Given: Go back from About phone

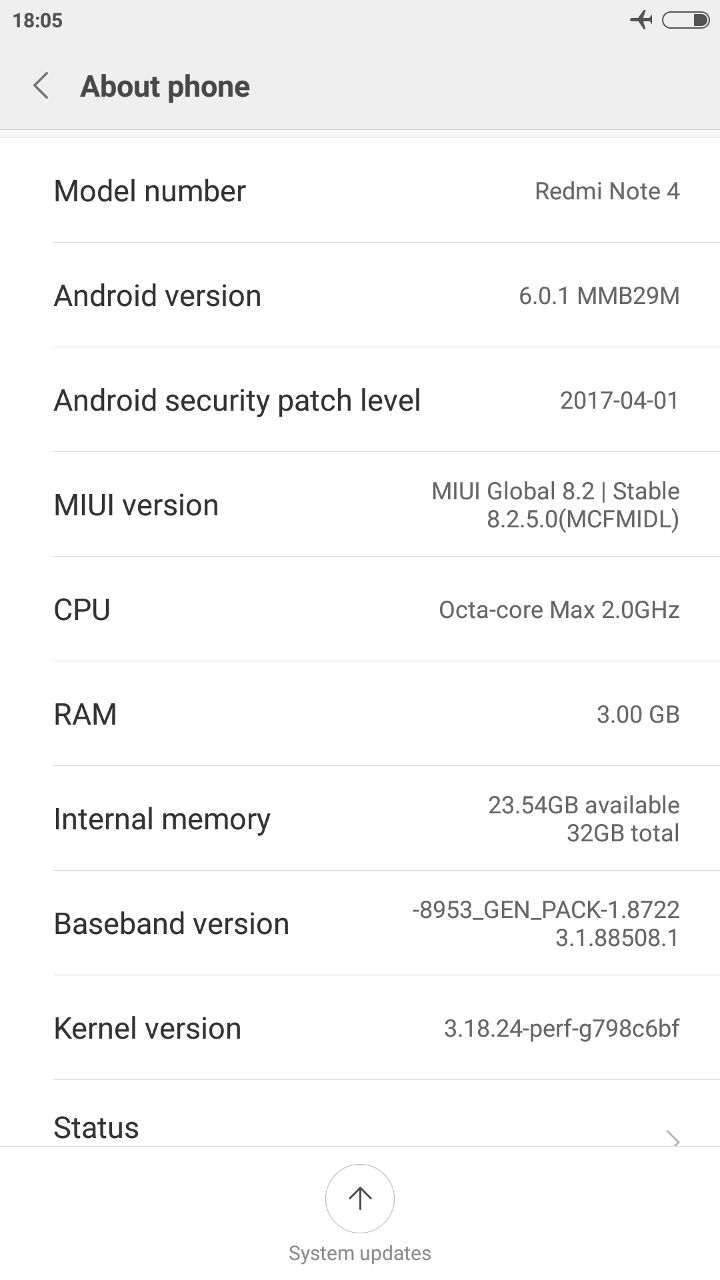Looking at the screenshot, I should [41, 86].
